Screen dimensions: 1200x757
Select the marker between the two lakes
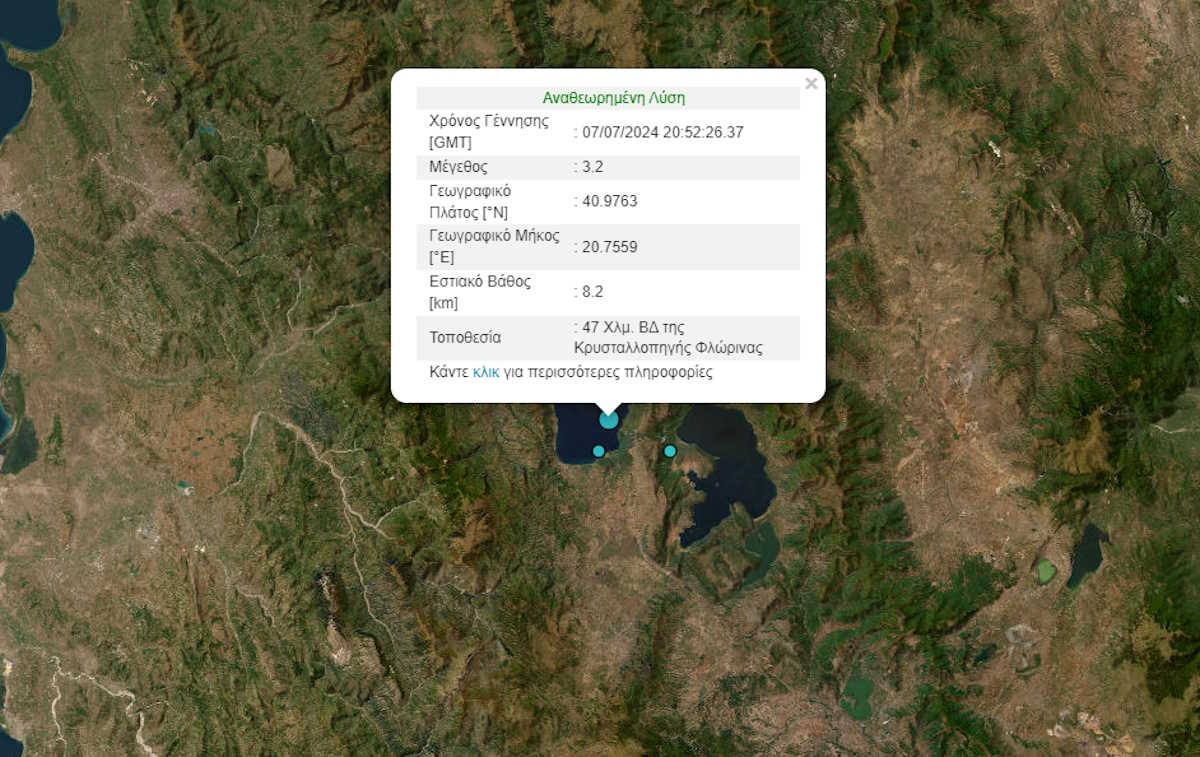(x=670, y=451)
